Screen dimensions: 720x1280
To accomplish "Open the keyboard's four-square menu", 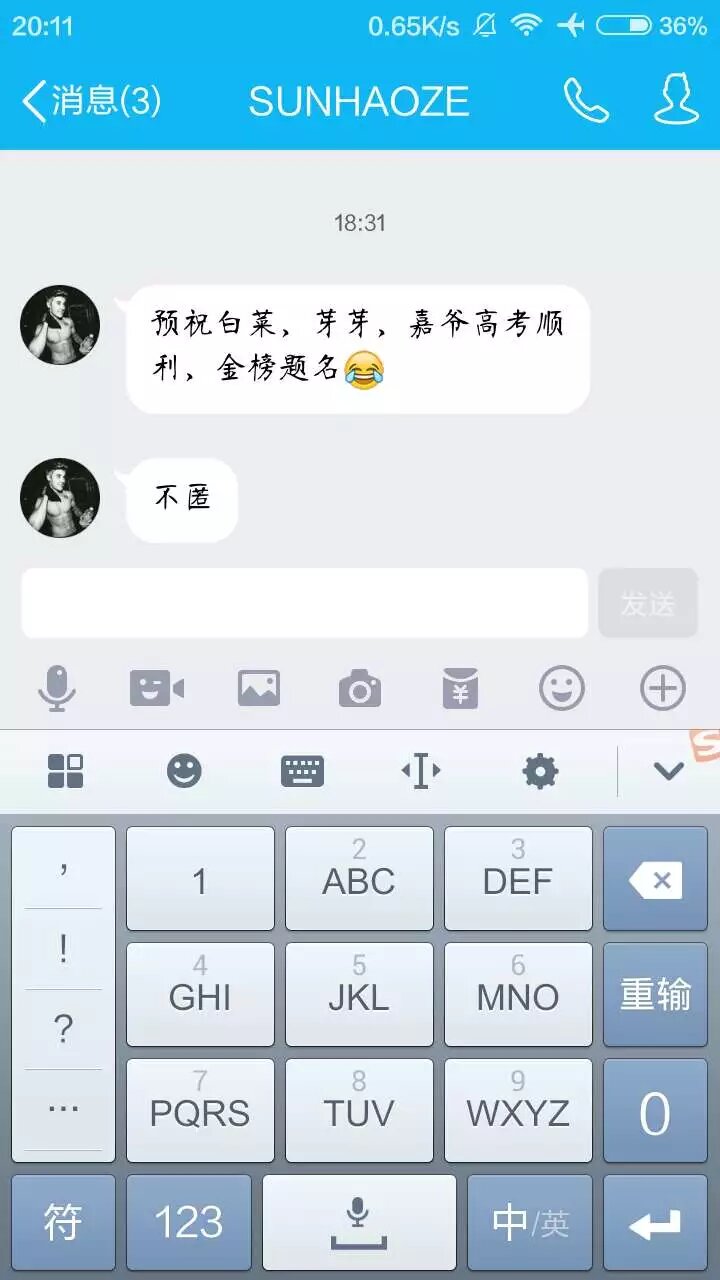I will point(66,771).
